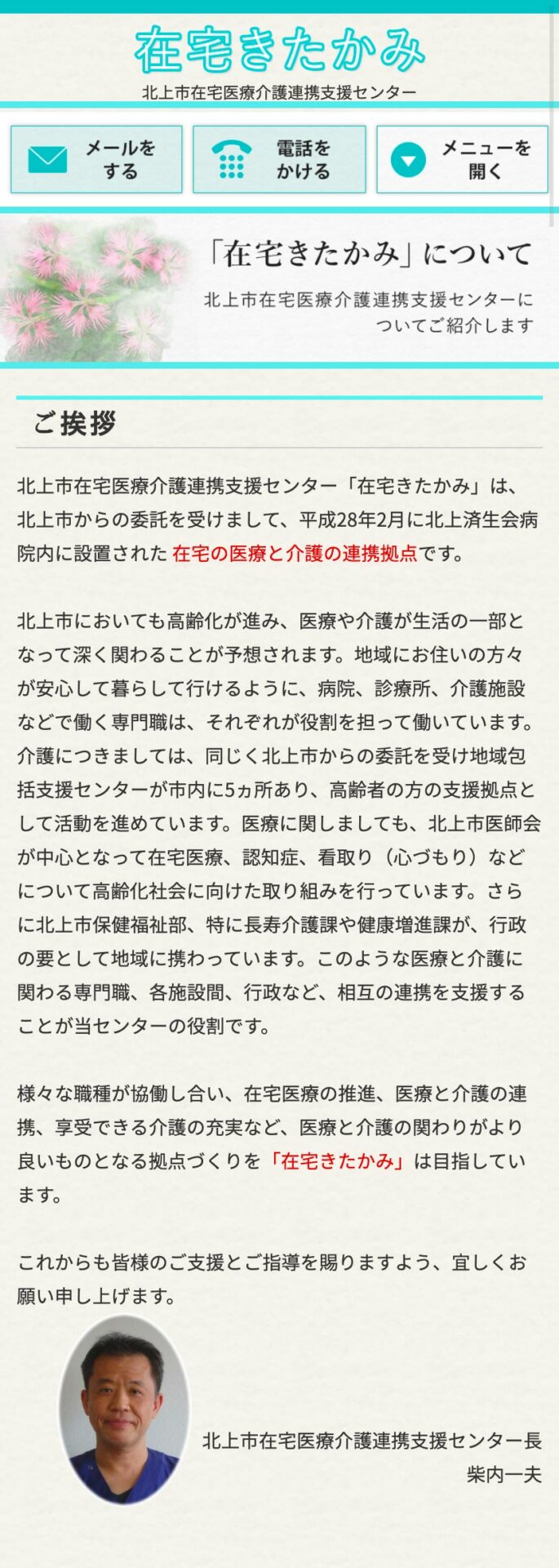Tap the 電話をかける button
Image resolution: width=559 pixels, height=1568 pixels.
(x=279, y=159)
